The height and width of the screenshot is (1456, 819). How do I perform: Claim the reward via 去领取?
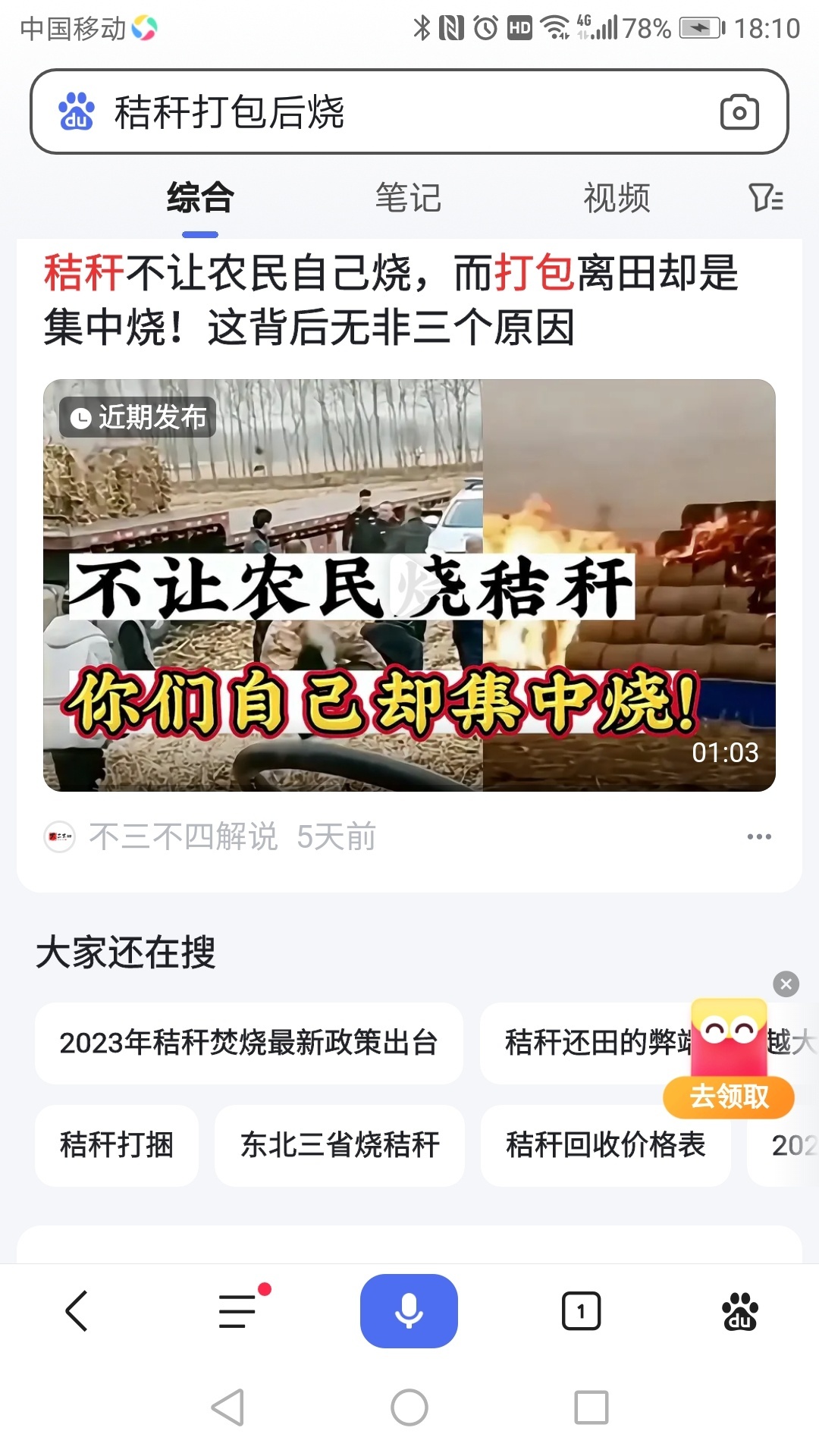729,1097
